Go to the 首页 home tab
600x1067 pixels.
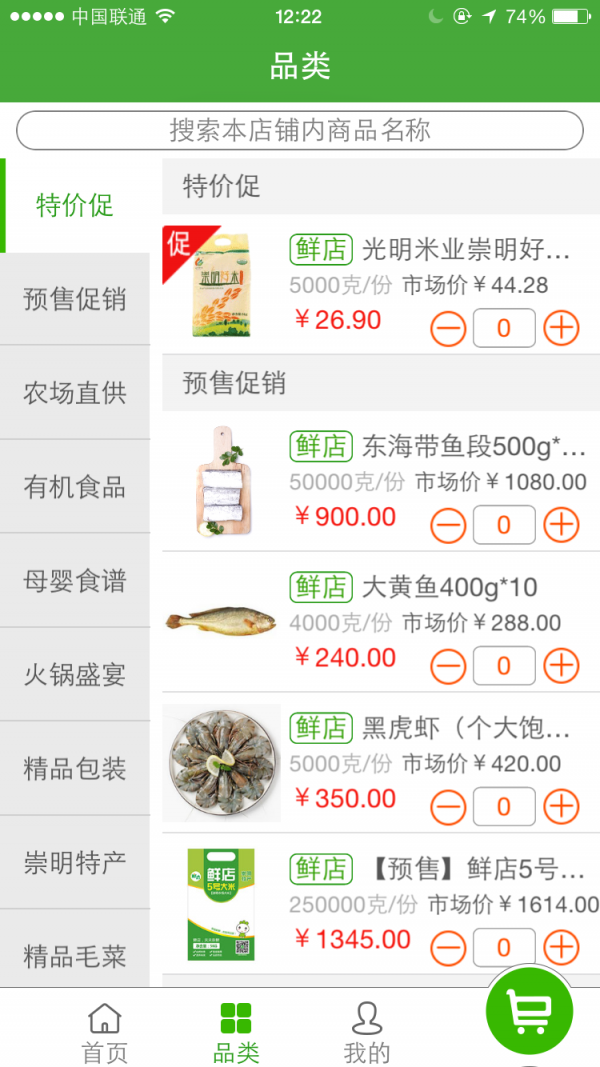tap(105, 1034)
